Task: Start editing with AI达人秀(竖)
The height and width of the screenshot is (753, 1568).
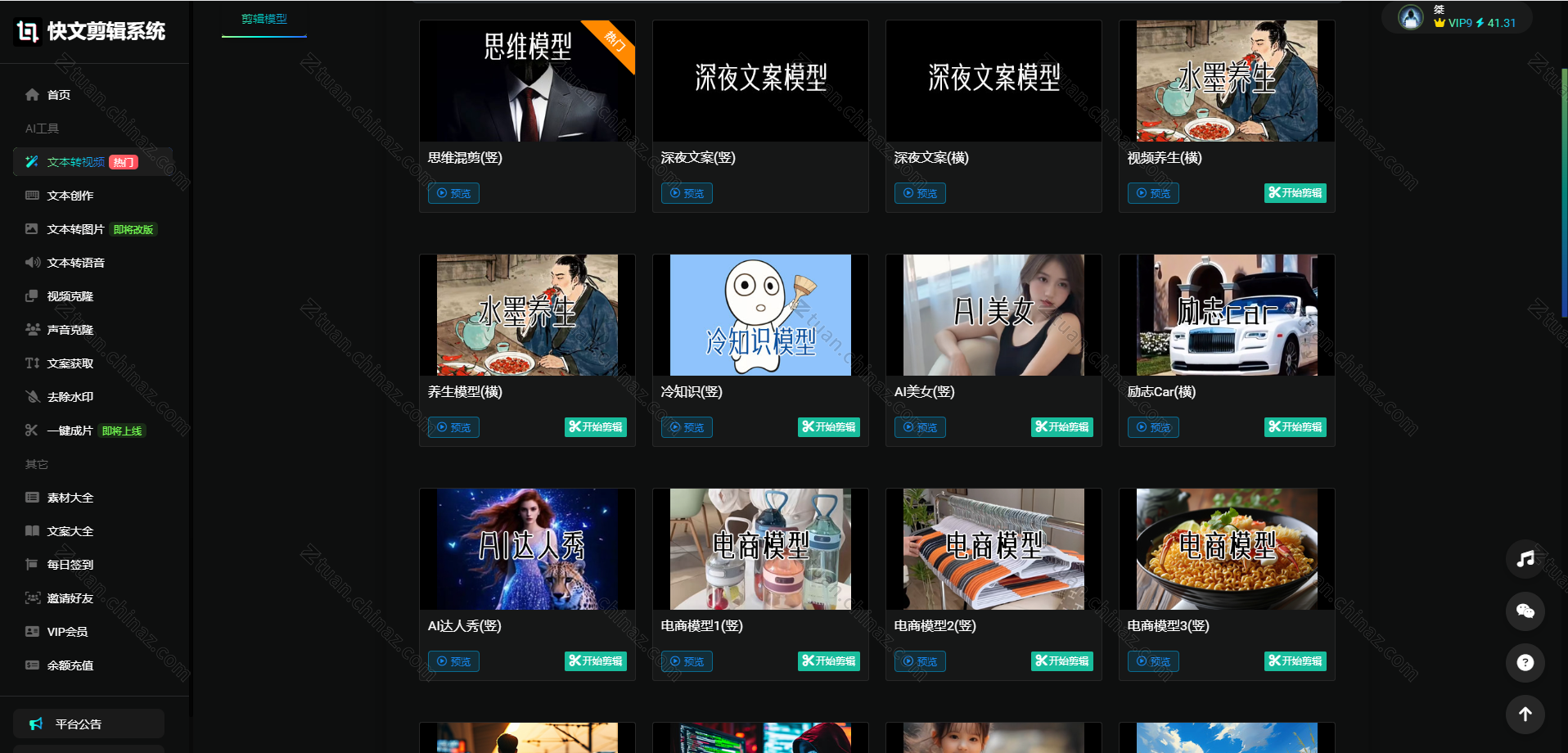Action: tap(595, 661)
